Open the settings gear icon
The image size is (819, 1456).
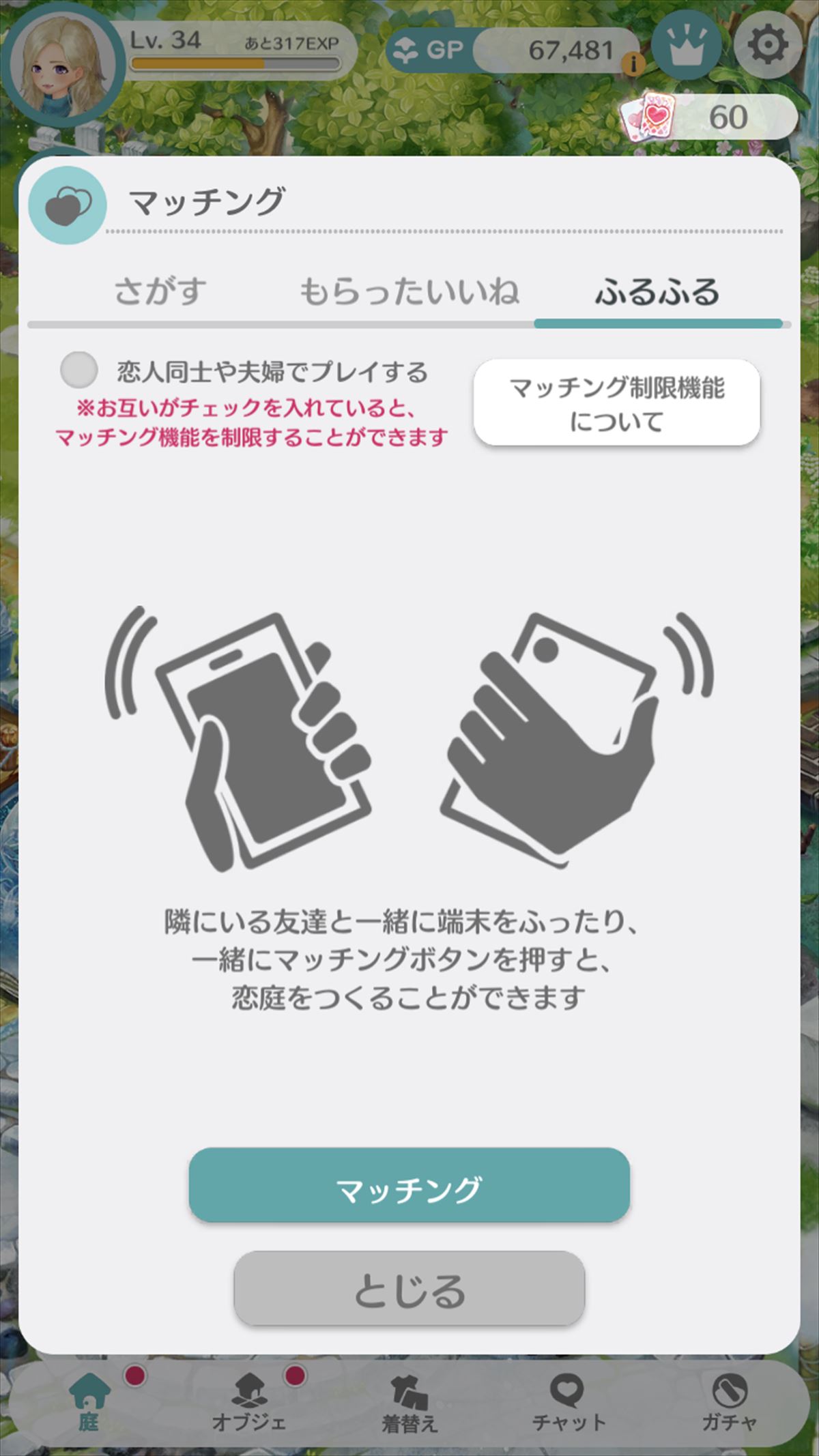point(768,45)
